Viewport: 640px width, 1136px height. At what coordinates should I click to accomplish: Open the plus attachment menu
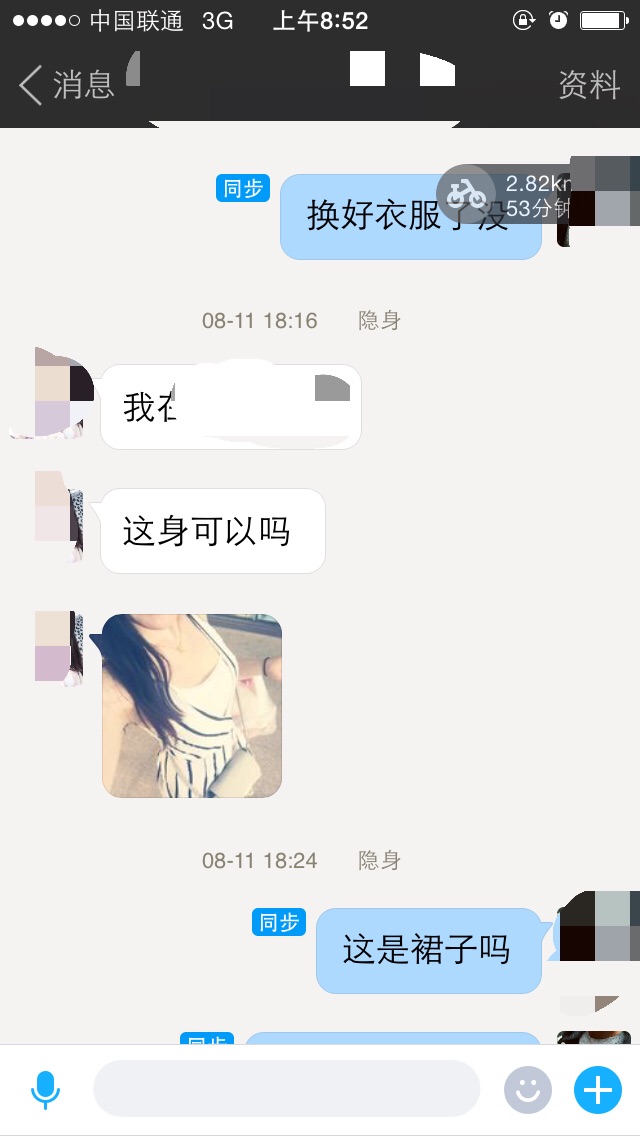597,1089
